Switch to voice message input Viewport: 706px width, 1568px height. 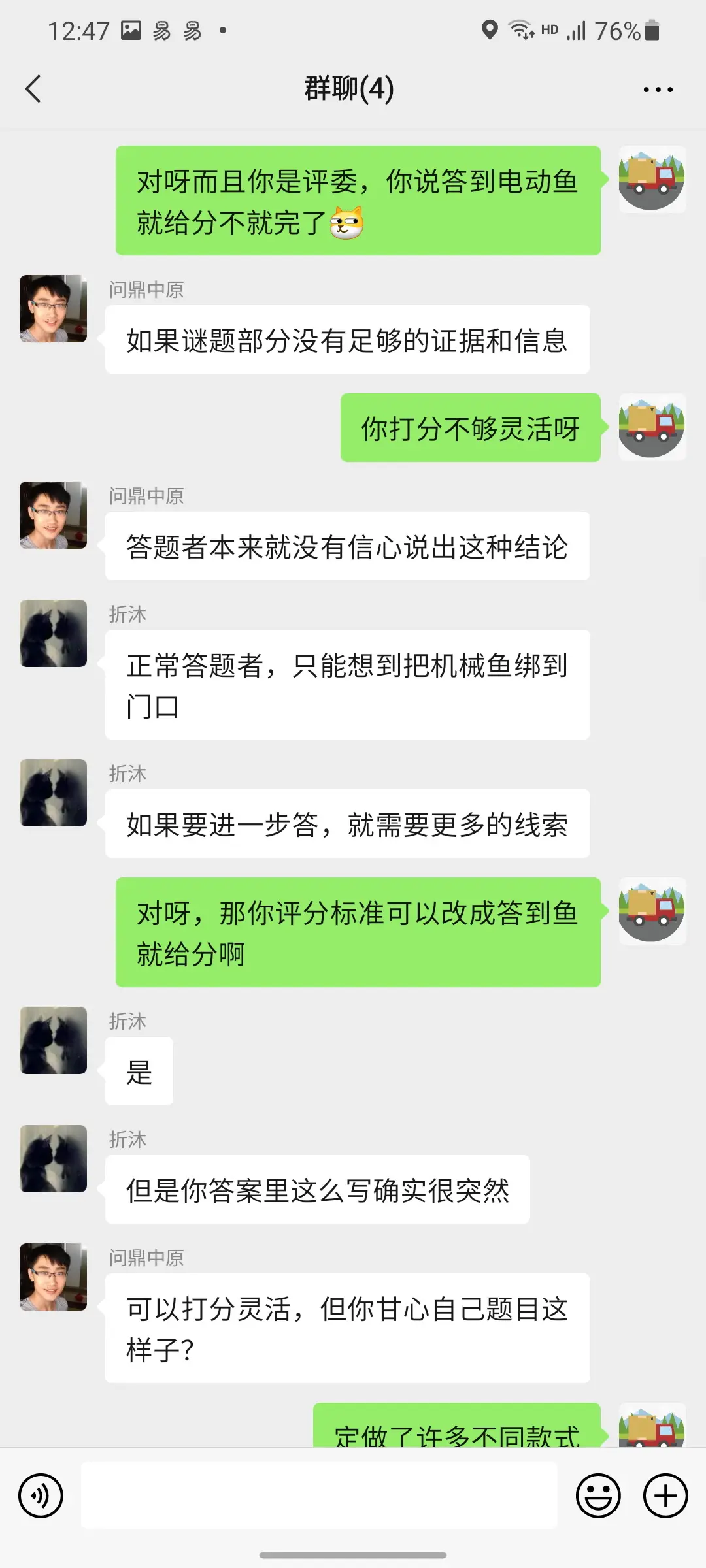[41, 1495]
